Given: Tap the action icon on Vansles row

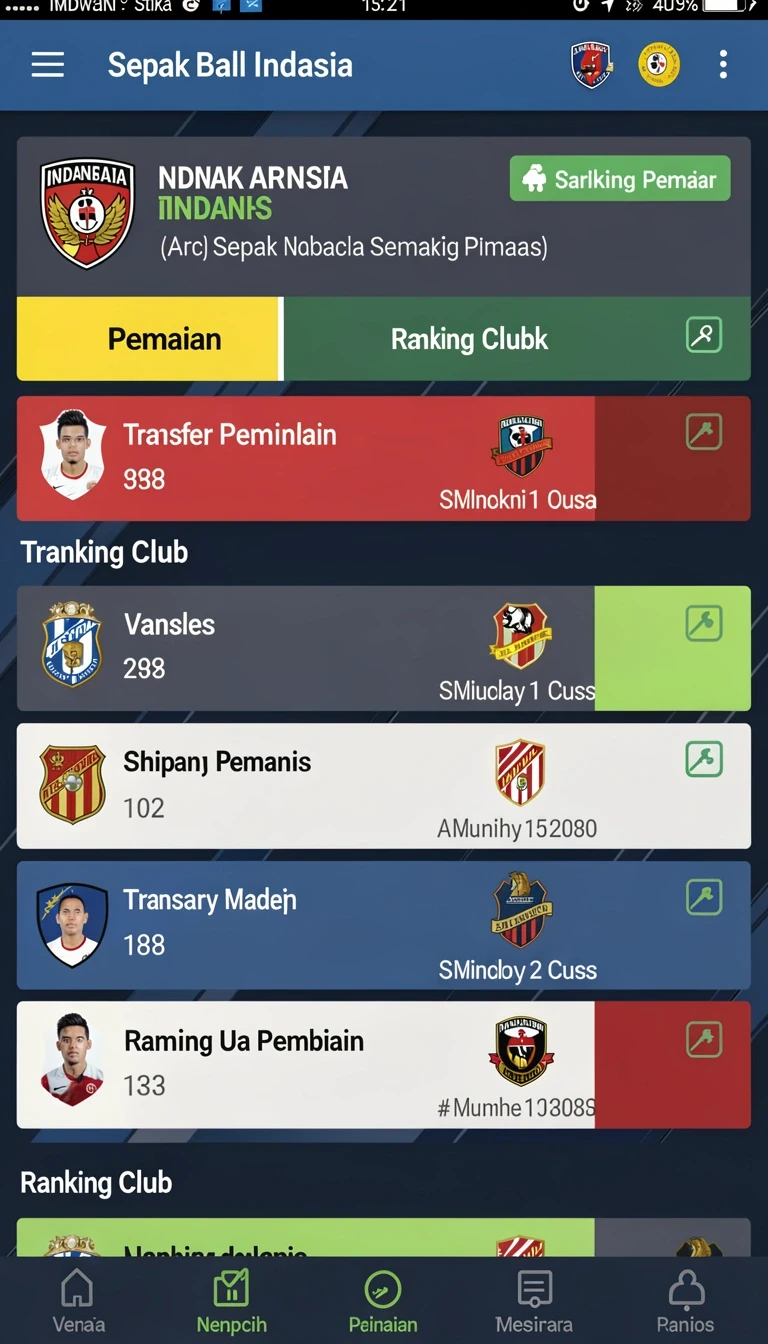Looking at the screenshot, I should 704,622.
